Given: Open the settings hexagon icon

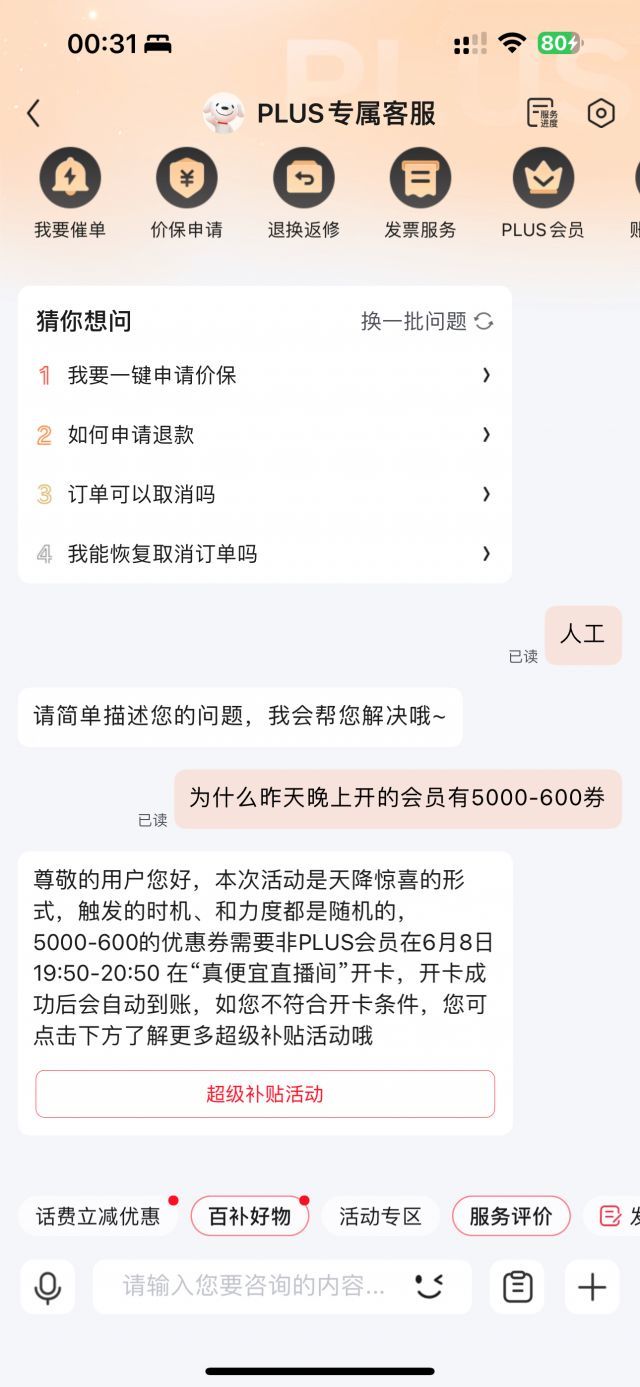Looking at the screenshot, I should click(601, 113).
